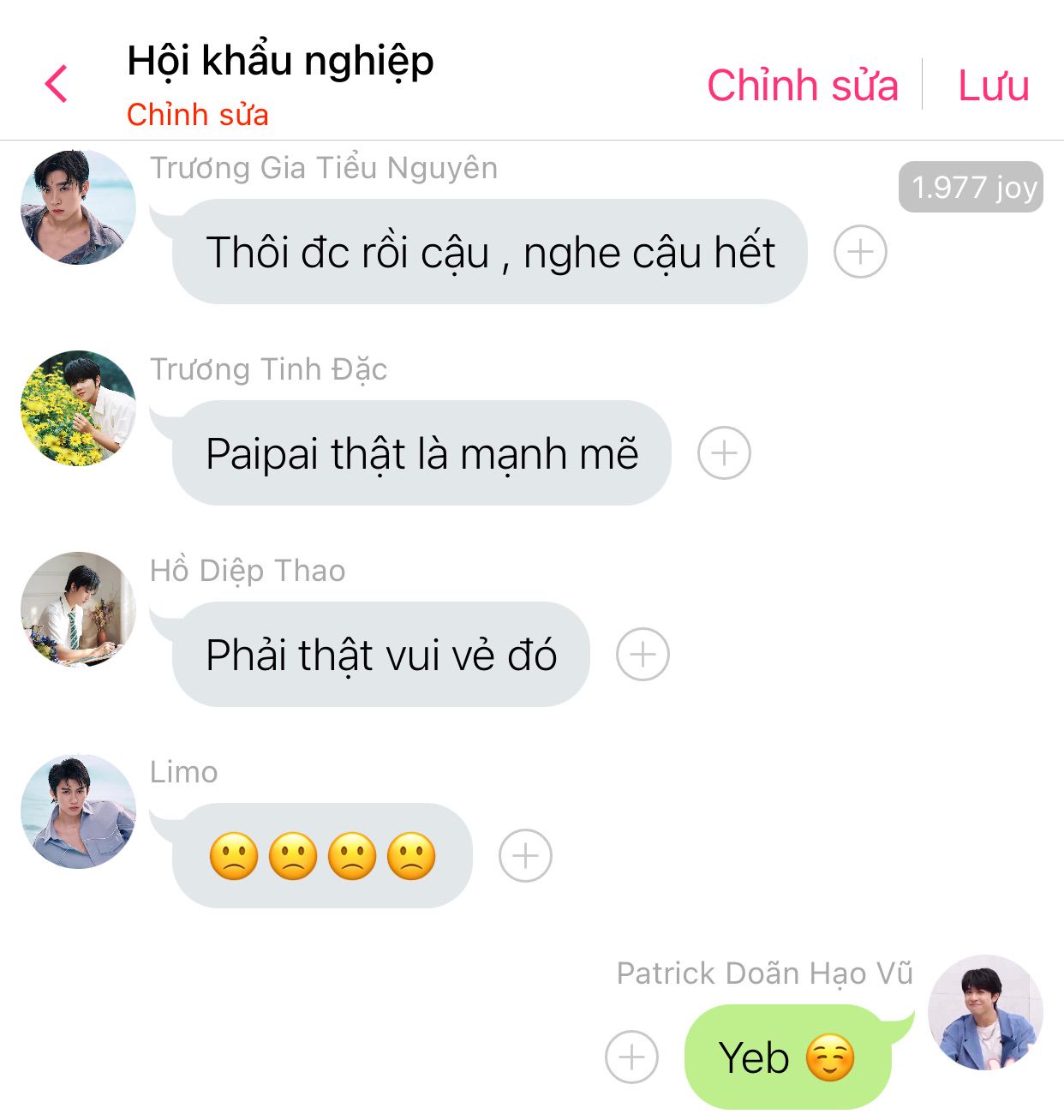The width and height of the screenshot is (1064, 1120).
Task: Tap plus next to 'Thôi đc rồi cậu' message
Action: coord(860,252)
